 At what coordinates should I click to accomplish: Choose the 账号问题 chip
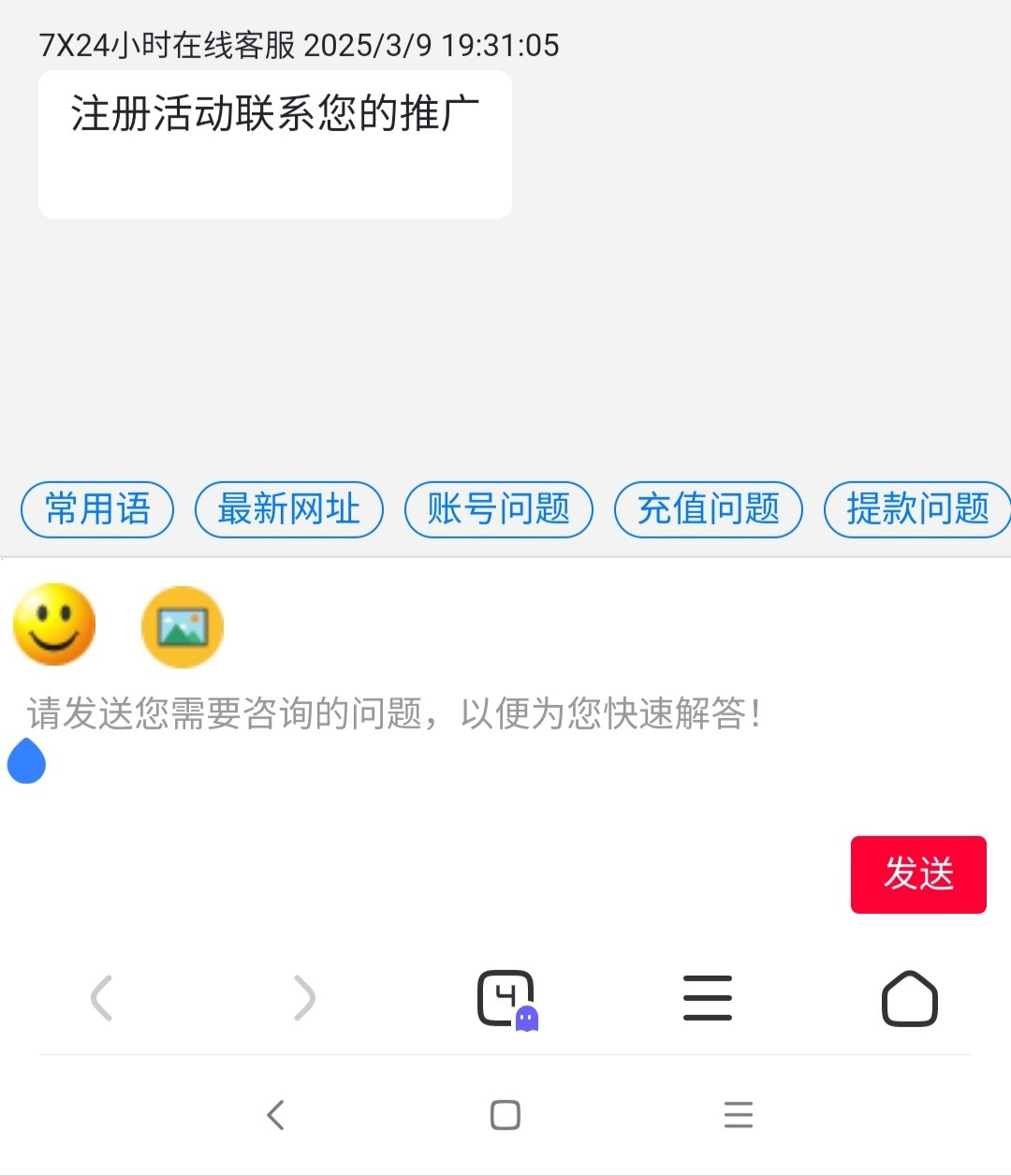[499, 509]
